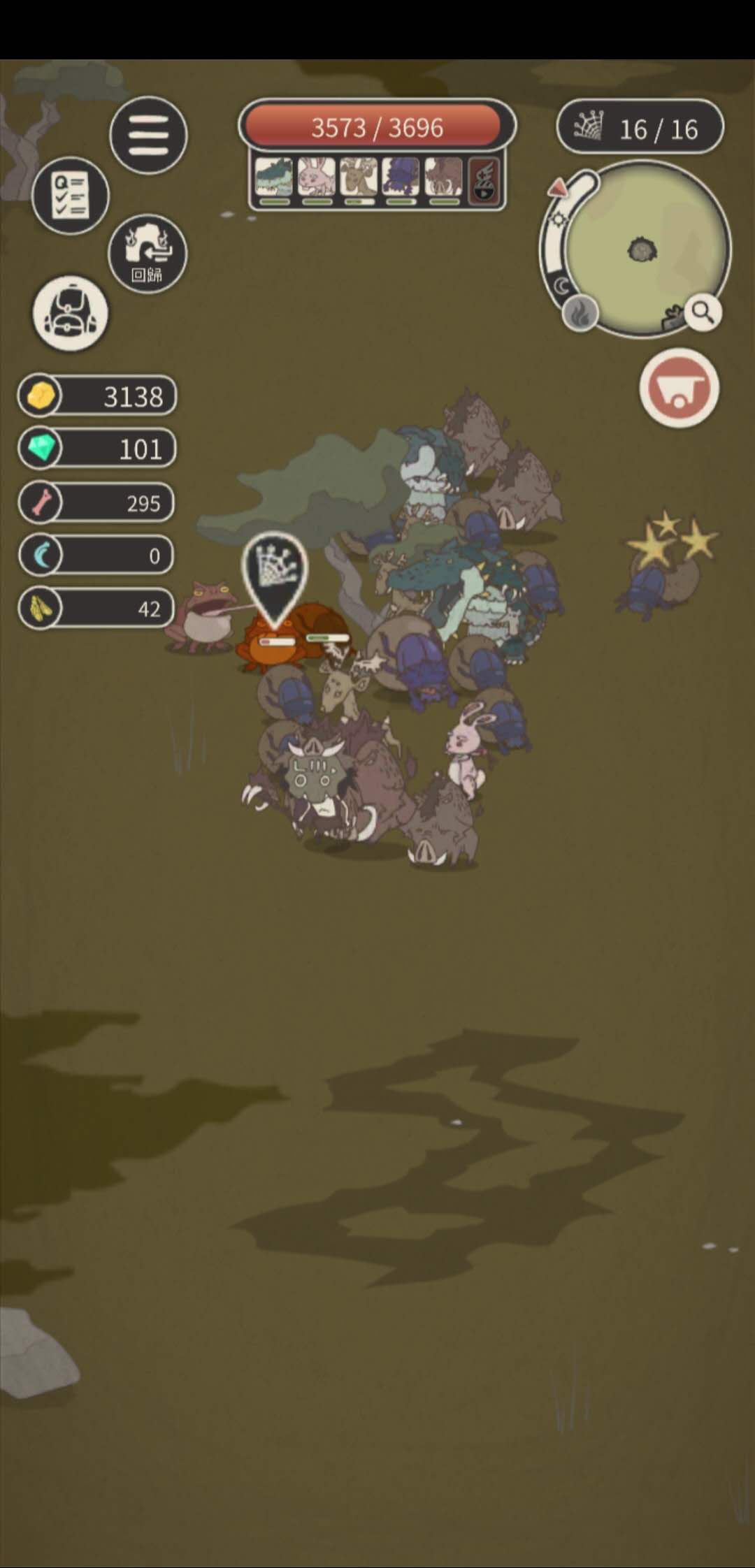Open the red wheelbarrow cart button

click(x=679, y=389)
